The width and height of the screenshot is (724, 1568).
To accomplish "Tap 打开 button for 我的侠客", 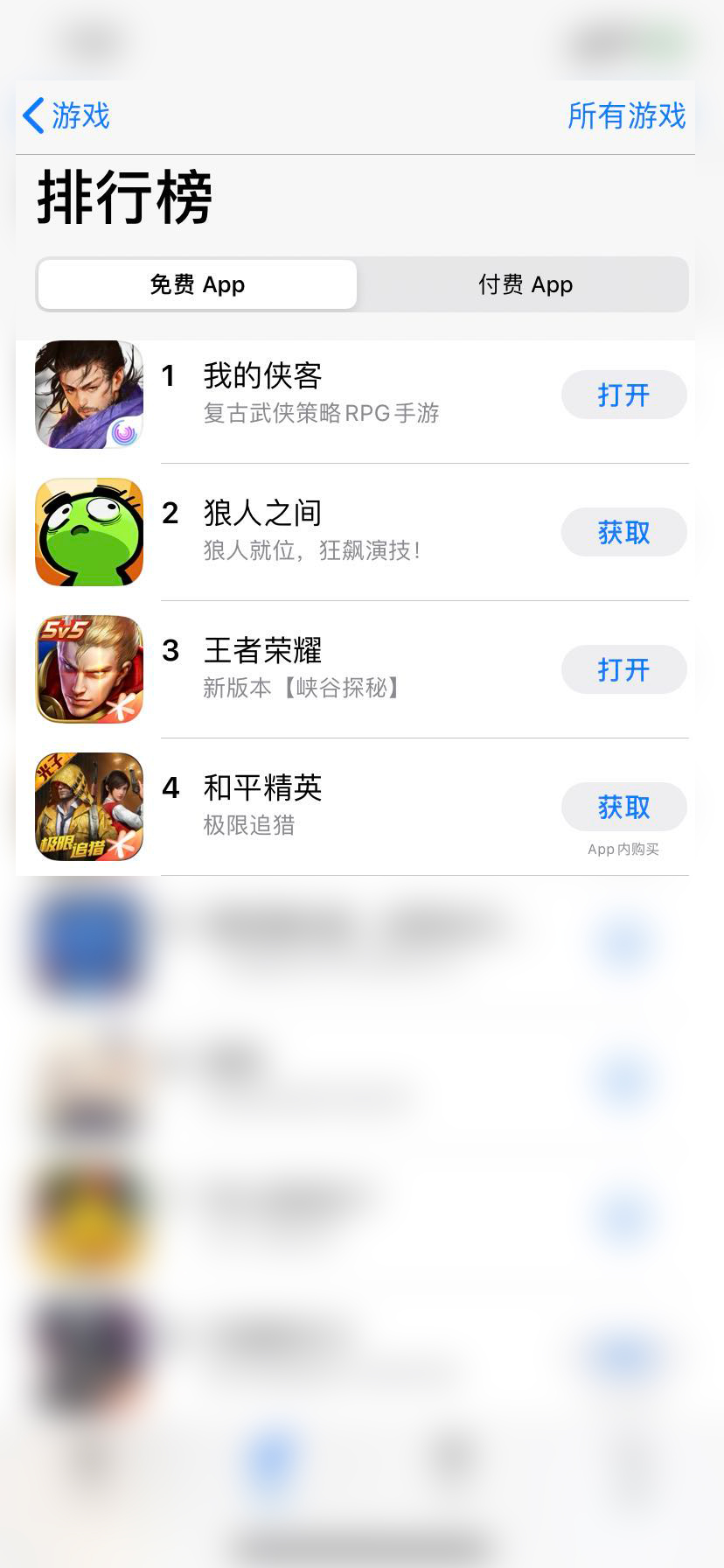I will coord(623,395).
